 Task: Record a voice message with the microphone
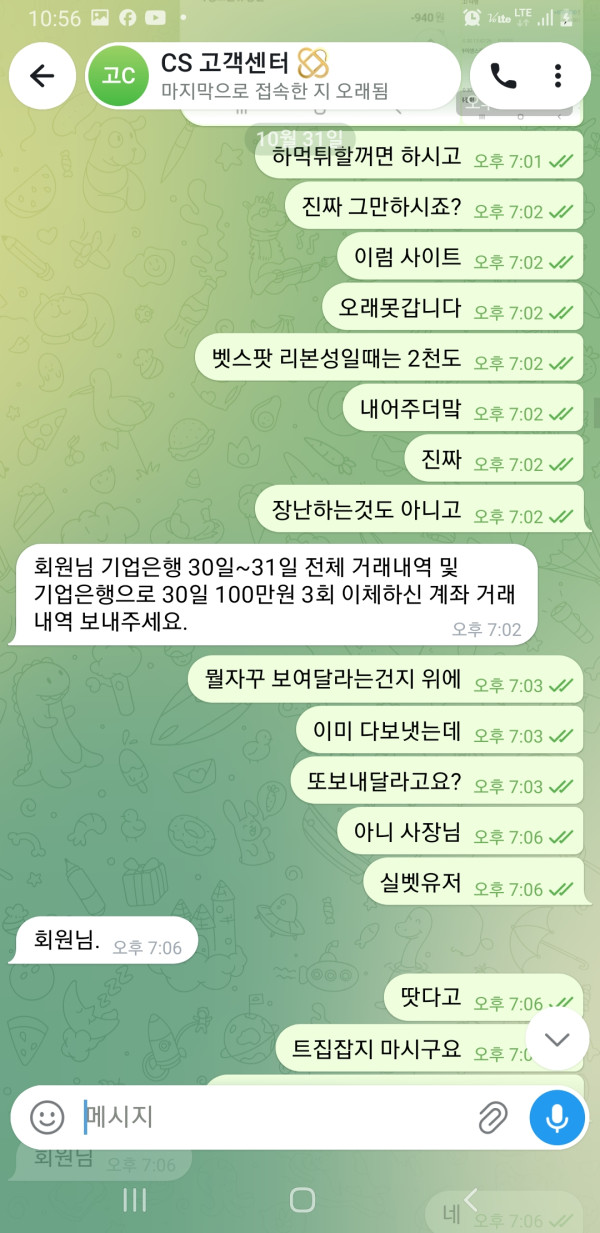click(557, 1117)
